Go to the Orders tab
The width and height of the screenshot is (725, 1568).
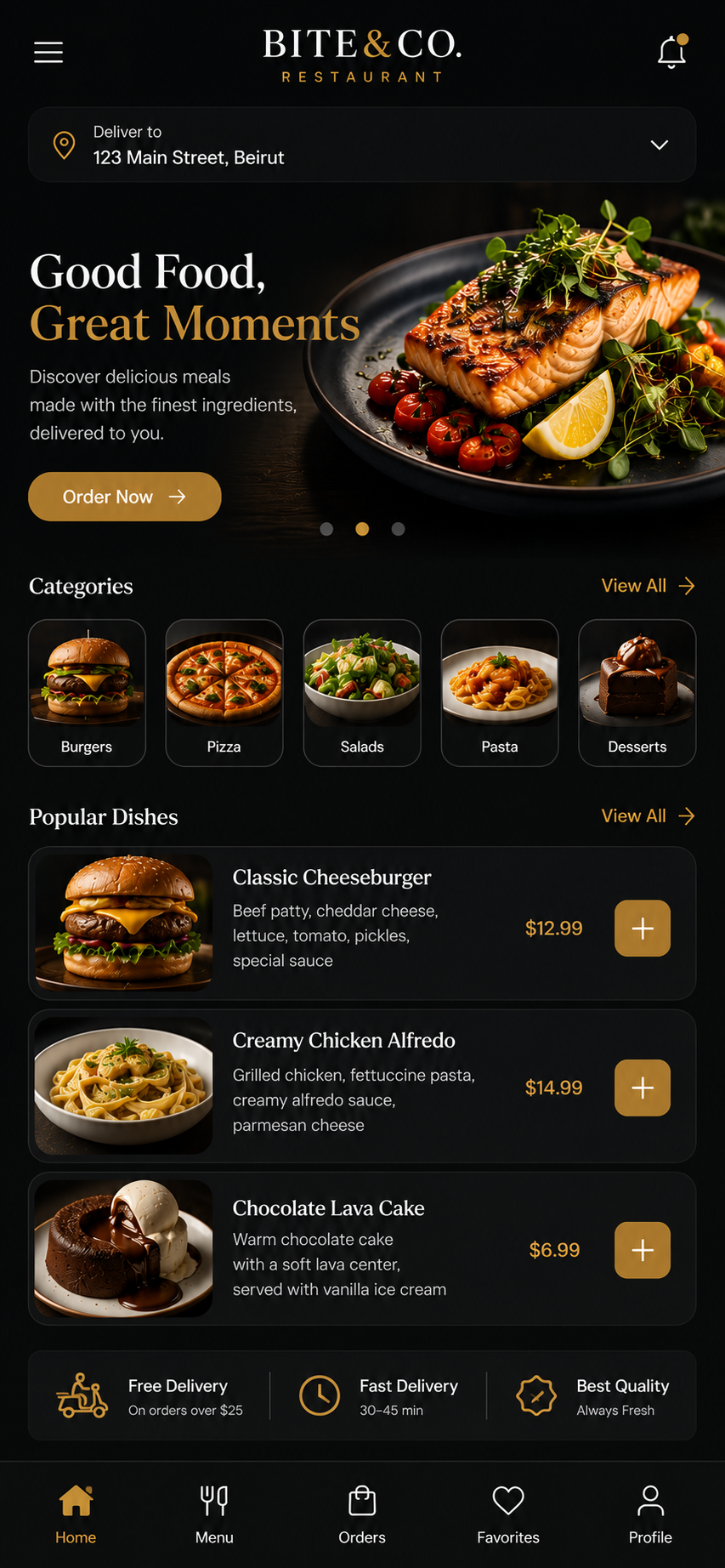[362, 1514]
